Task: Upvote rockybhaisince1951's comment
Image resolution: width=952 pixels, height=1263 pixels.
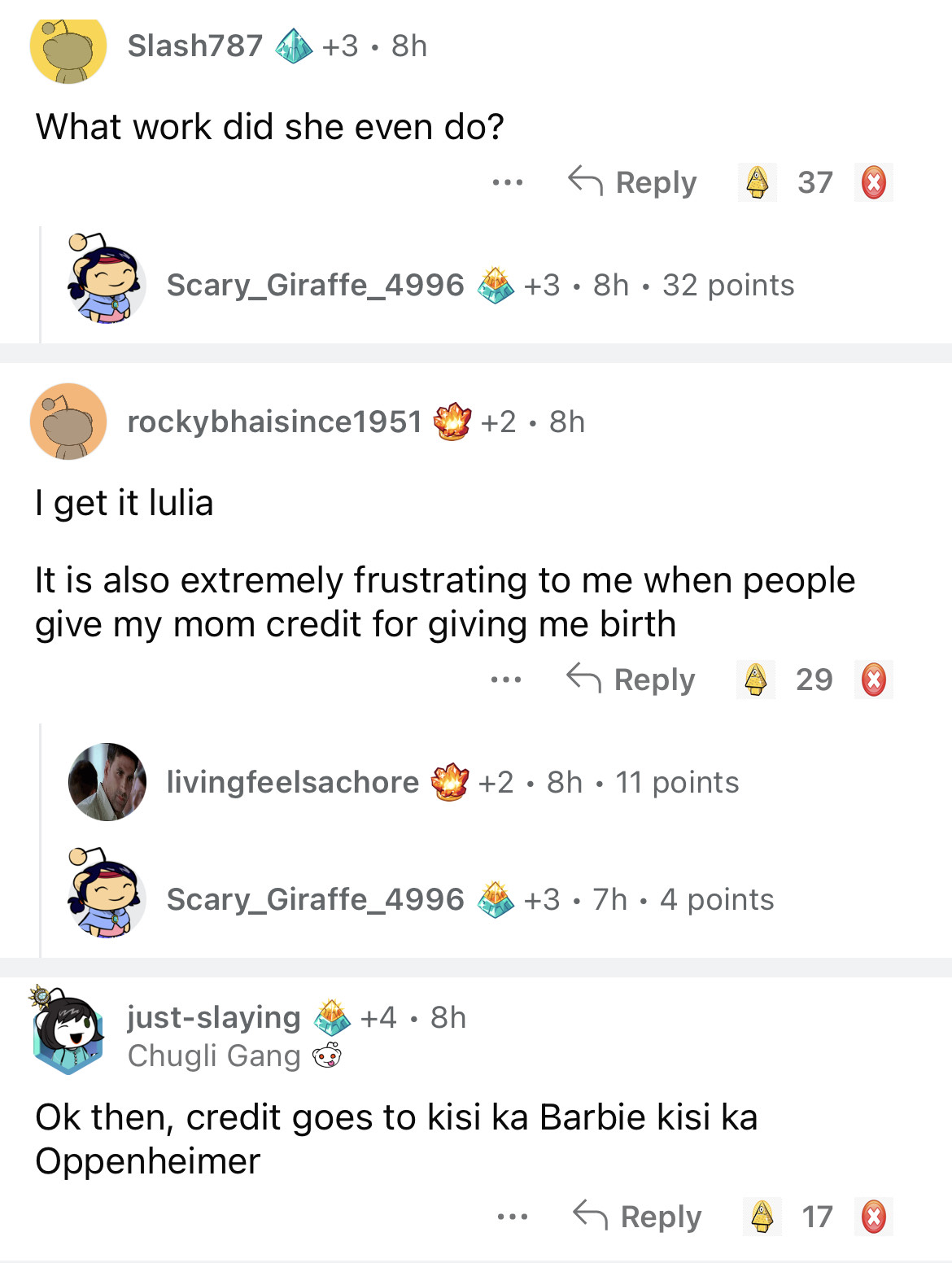Action: 755,680
